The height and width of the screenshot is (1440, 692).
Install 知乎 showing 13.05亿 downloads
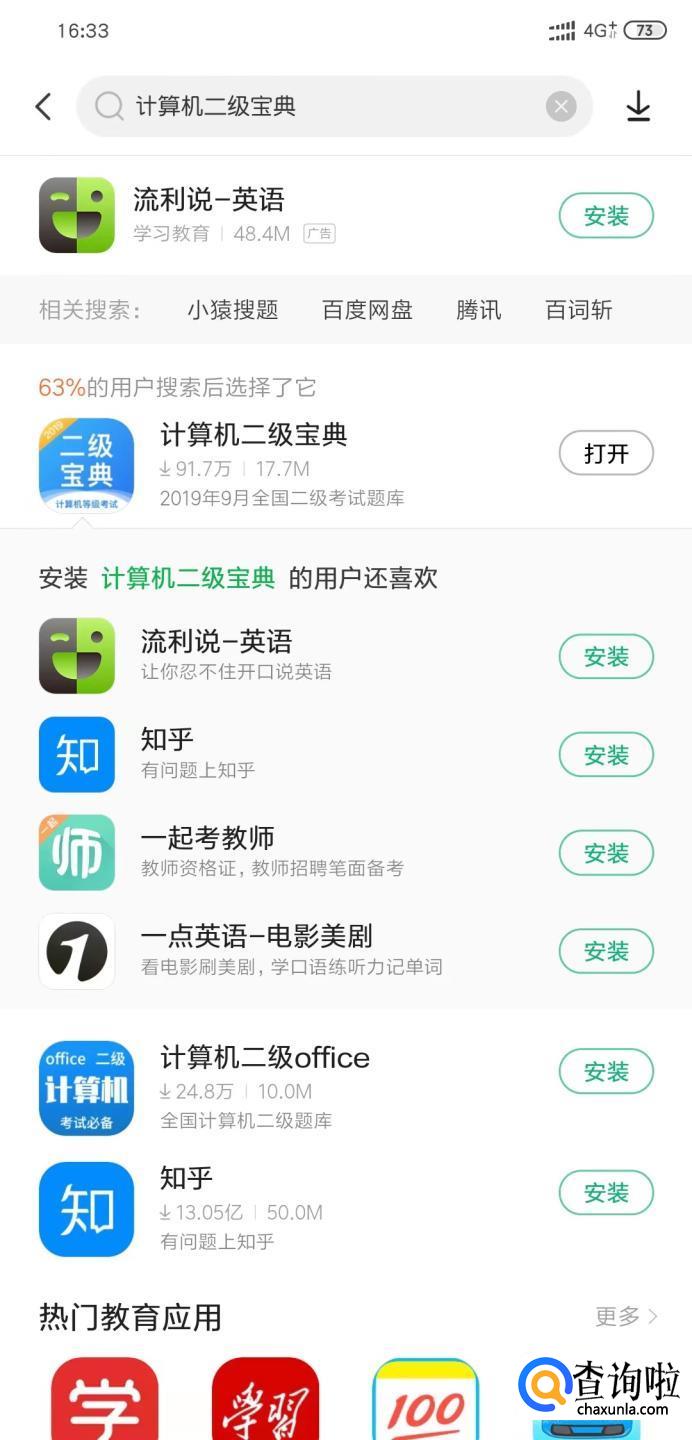tap(605, 1193)
